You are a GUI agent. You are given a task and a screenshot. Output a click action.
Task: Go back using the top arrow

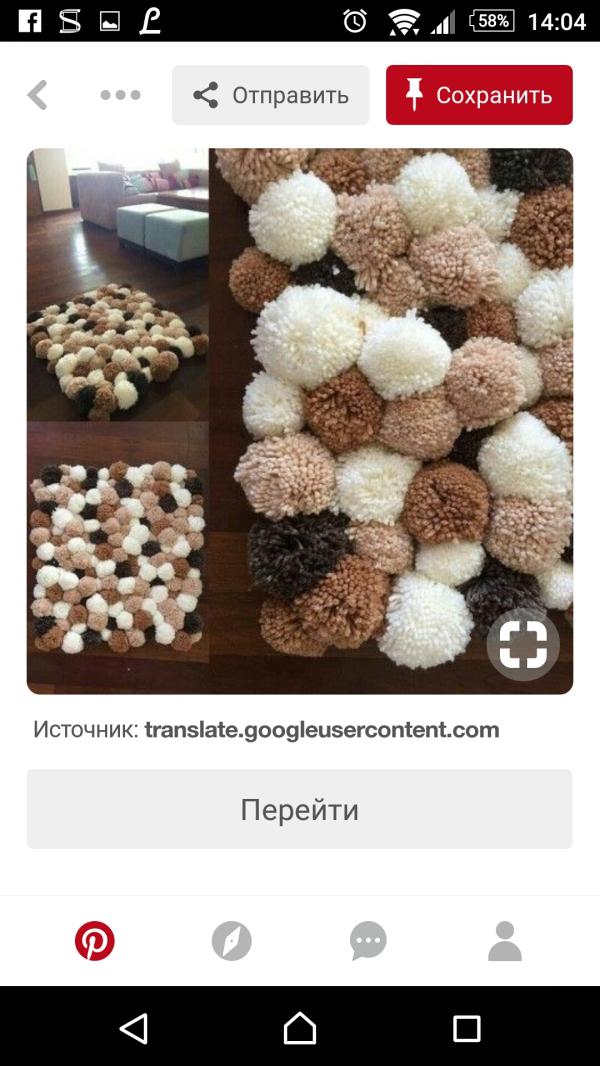[x=38, y=95]
